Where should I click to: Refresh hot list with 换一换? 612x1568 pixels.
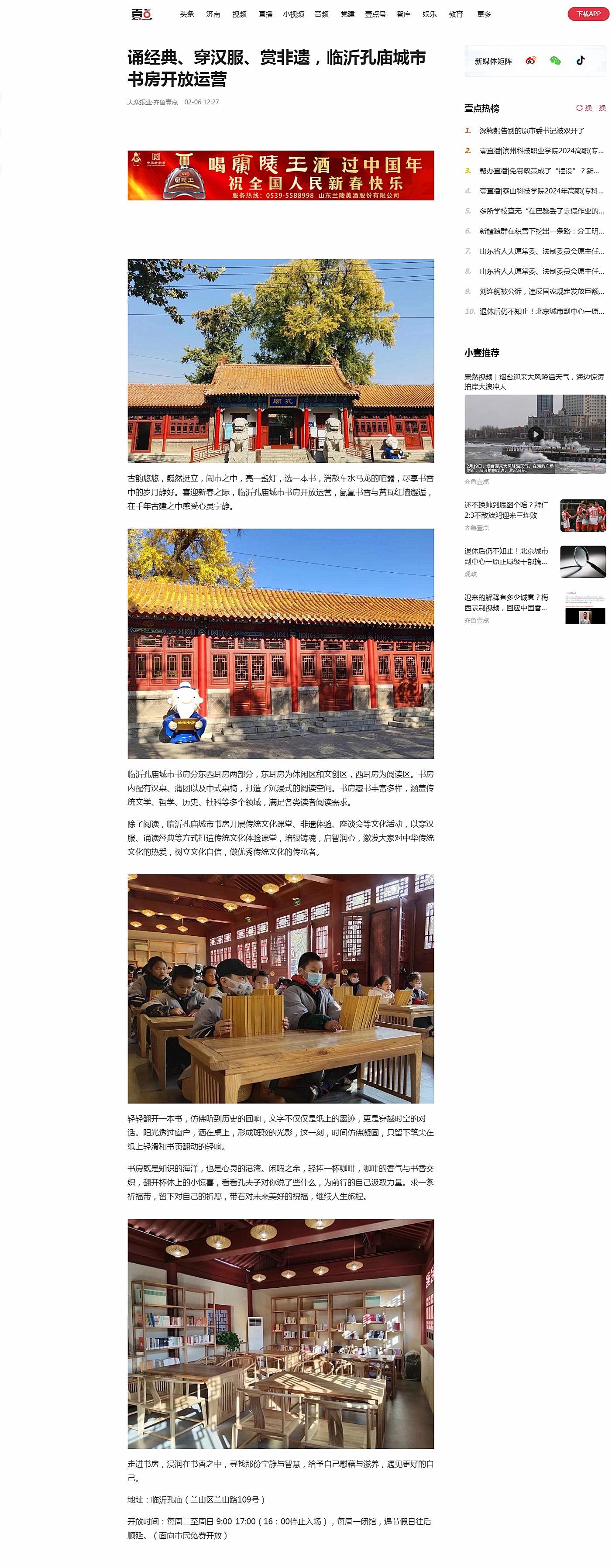[591, 108]
